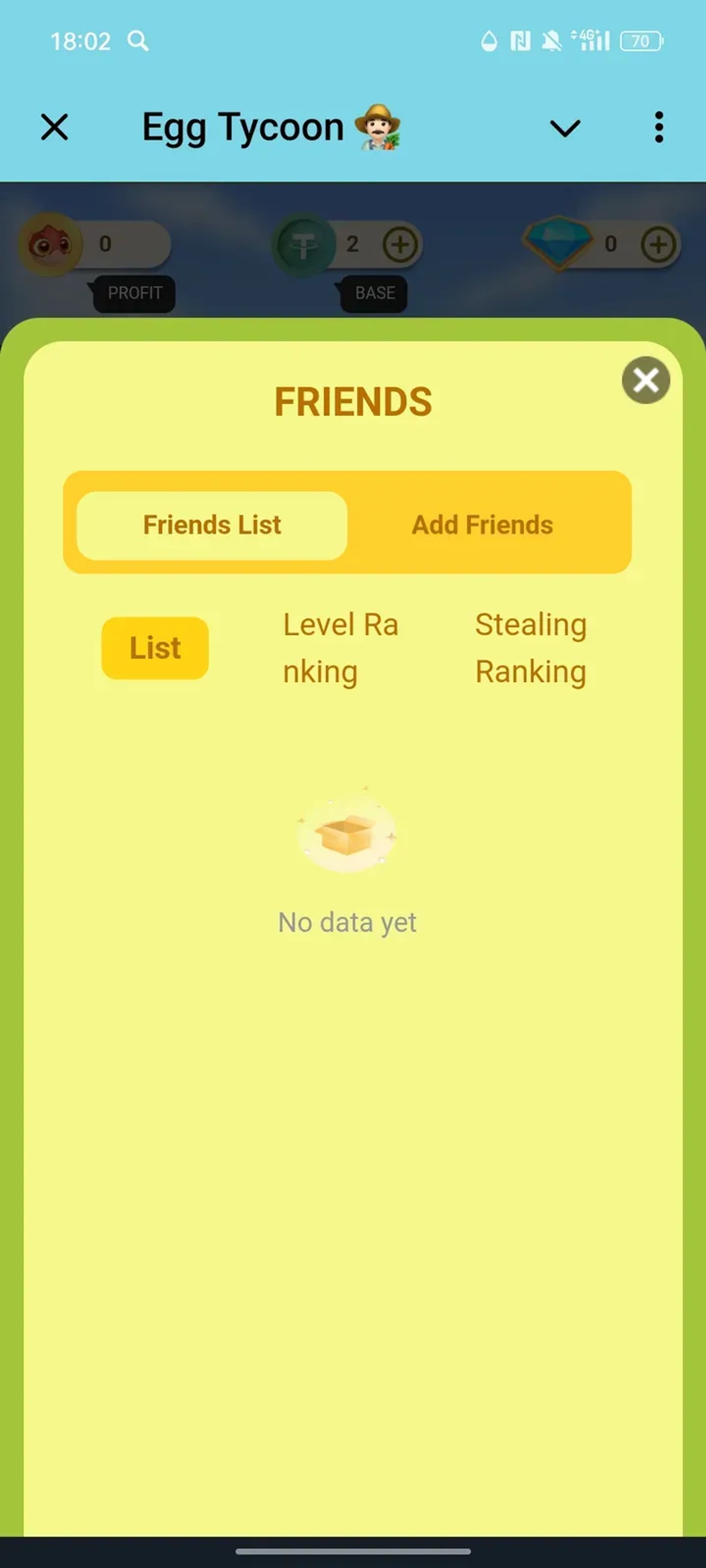Image resolution: width=706 pixels, height=1568 pixels.
Task: Close the Egg Tycoon mini app
Action: tap(54, 127)
